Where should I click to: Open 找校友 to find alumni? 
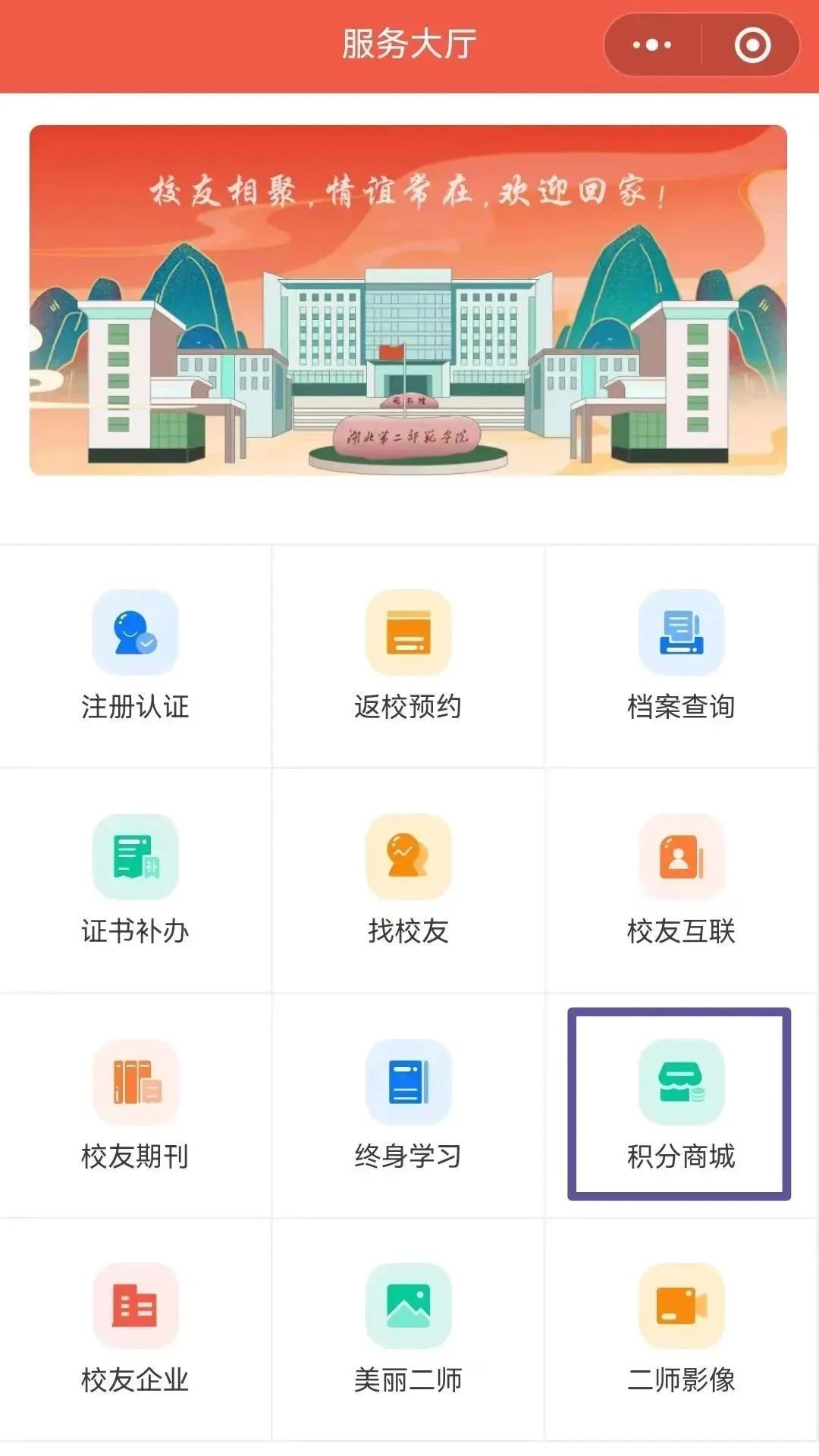click(x=408, y=880)
